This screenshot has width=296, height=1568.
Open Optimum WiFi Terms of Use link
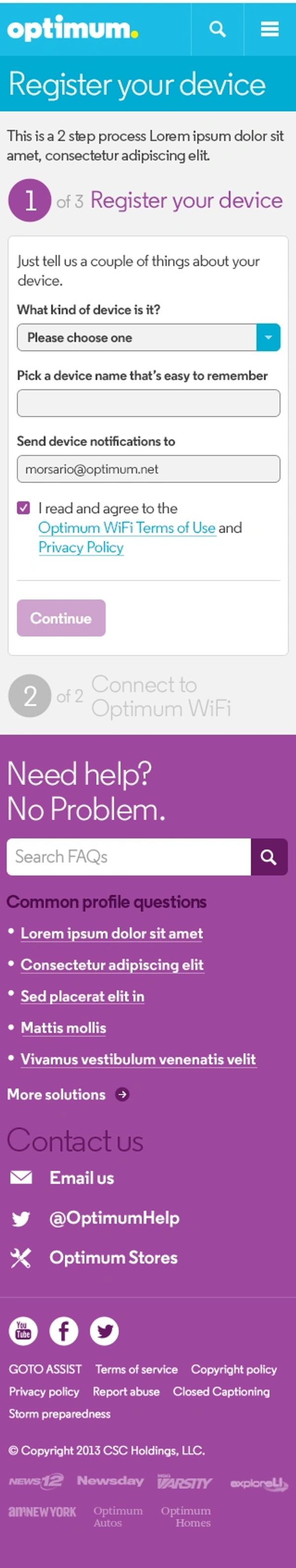tap(126, 527)
